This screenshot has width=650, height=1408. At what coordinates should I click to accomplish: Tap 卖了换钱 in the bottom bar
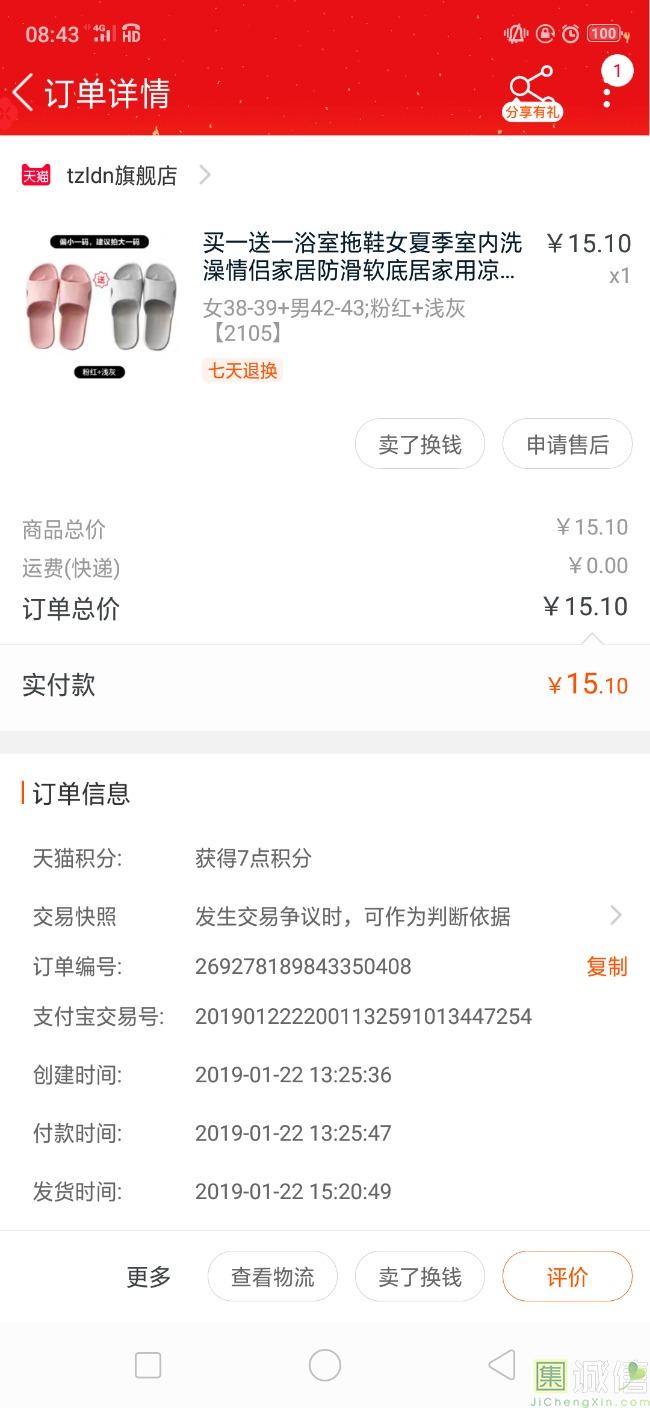coord(420,1277)
